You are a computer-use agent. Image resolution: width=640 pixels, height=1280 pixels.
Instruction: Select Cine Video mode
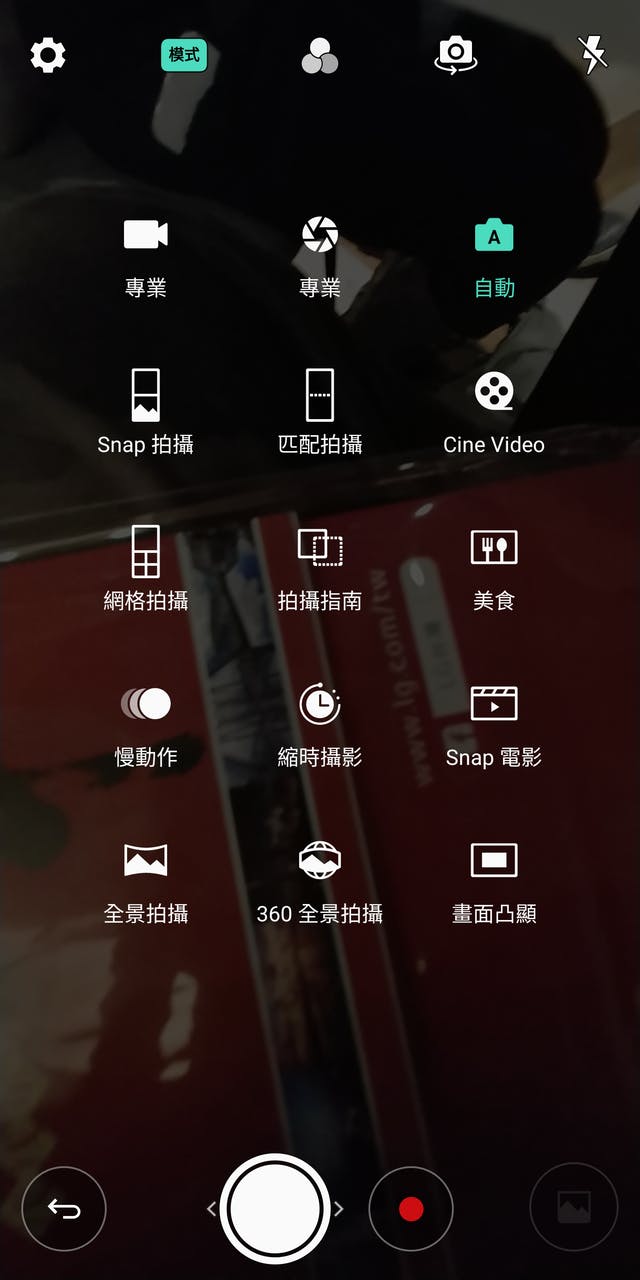pyautogui.click(x=494, y=412)
